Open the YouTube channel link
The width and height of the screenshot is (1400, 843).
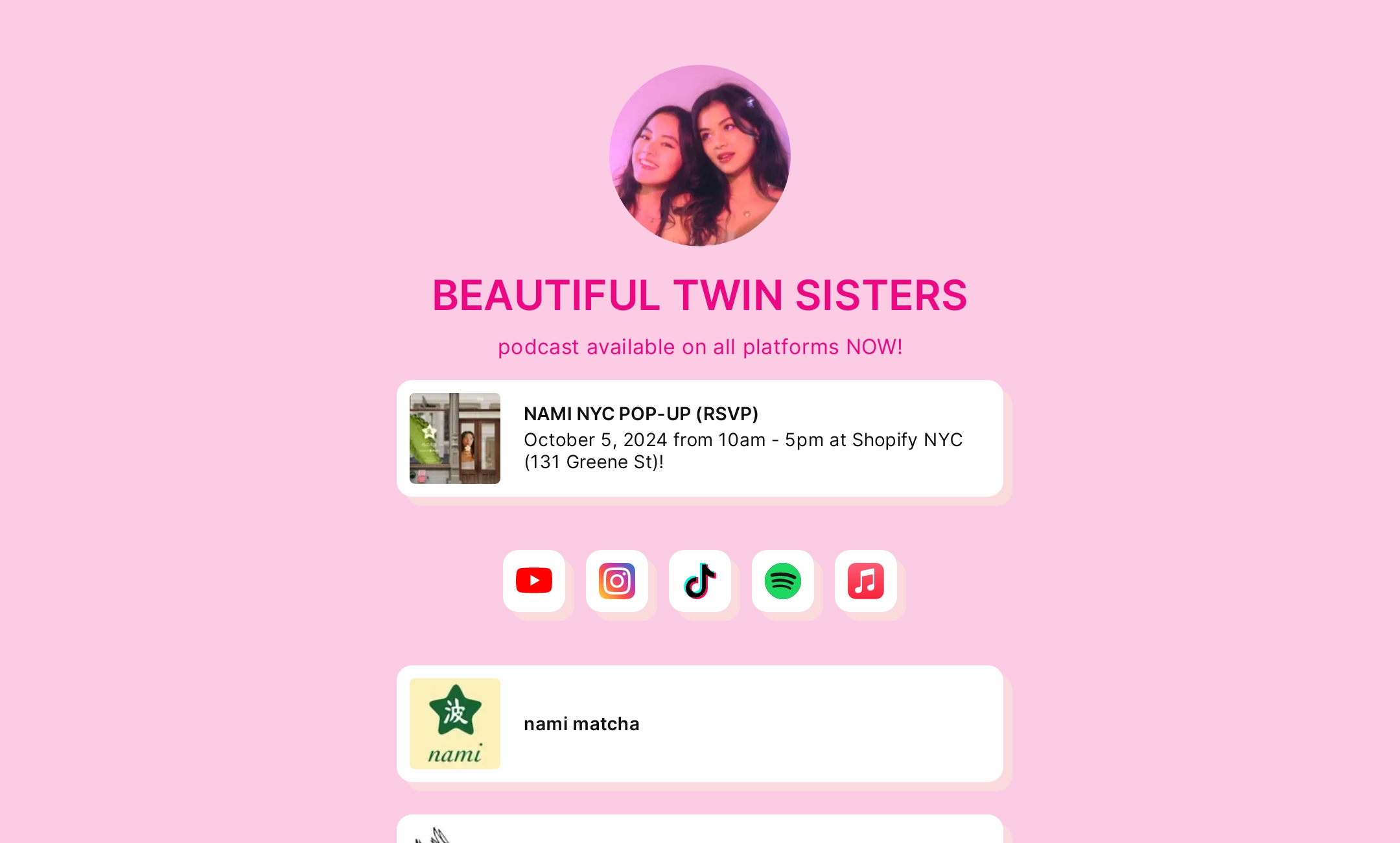(534, 581)
